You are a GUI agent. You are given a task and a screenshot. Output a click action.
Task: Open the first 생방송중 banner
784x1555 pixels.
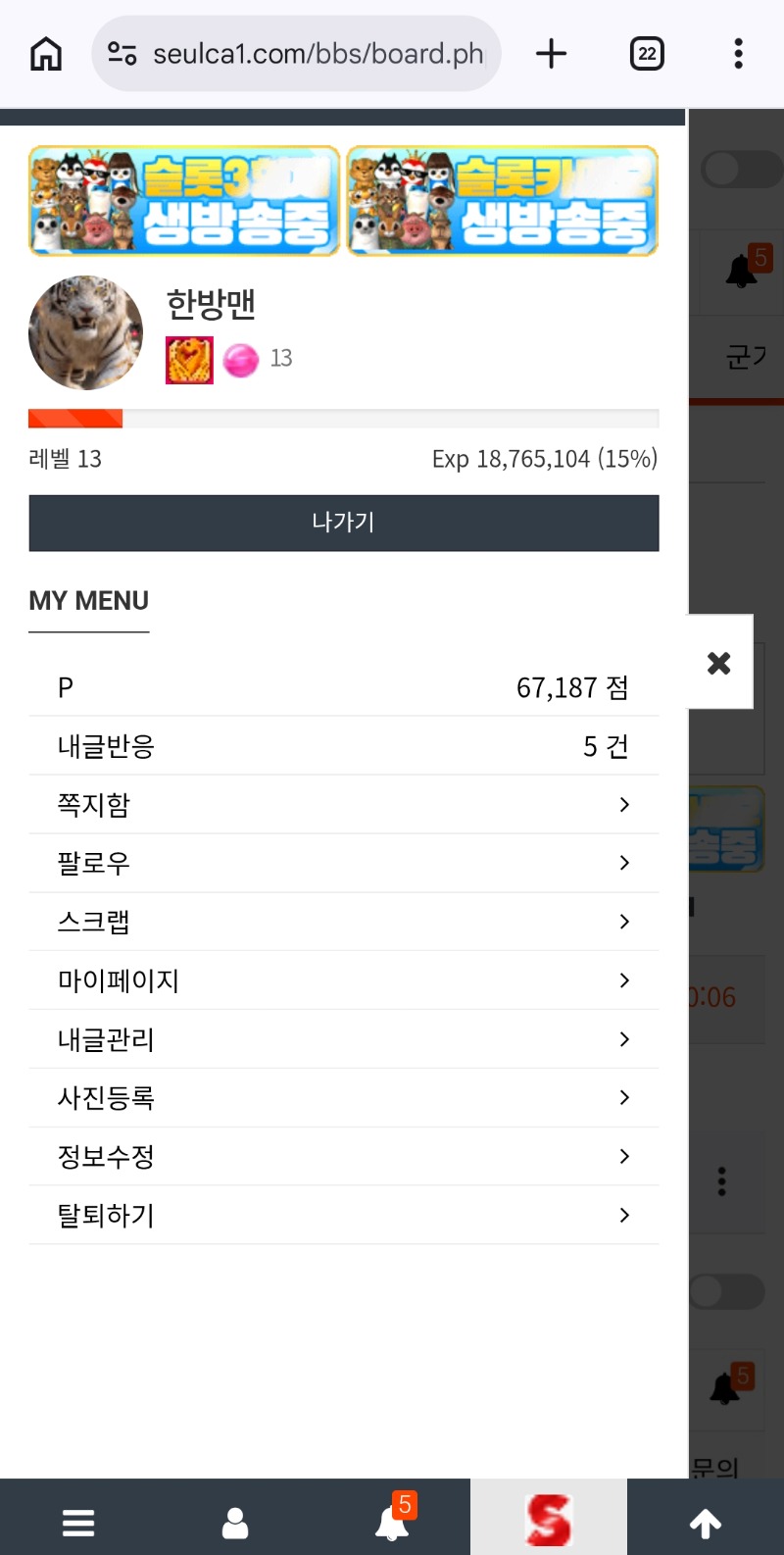click(184, 201)
